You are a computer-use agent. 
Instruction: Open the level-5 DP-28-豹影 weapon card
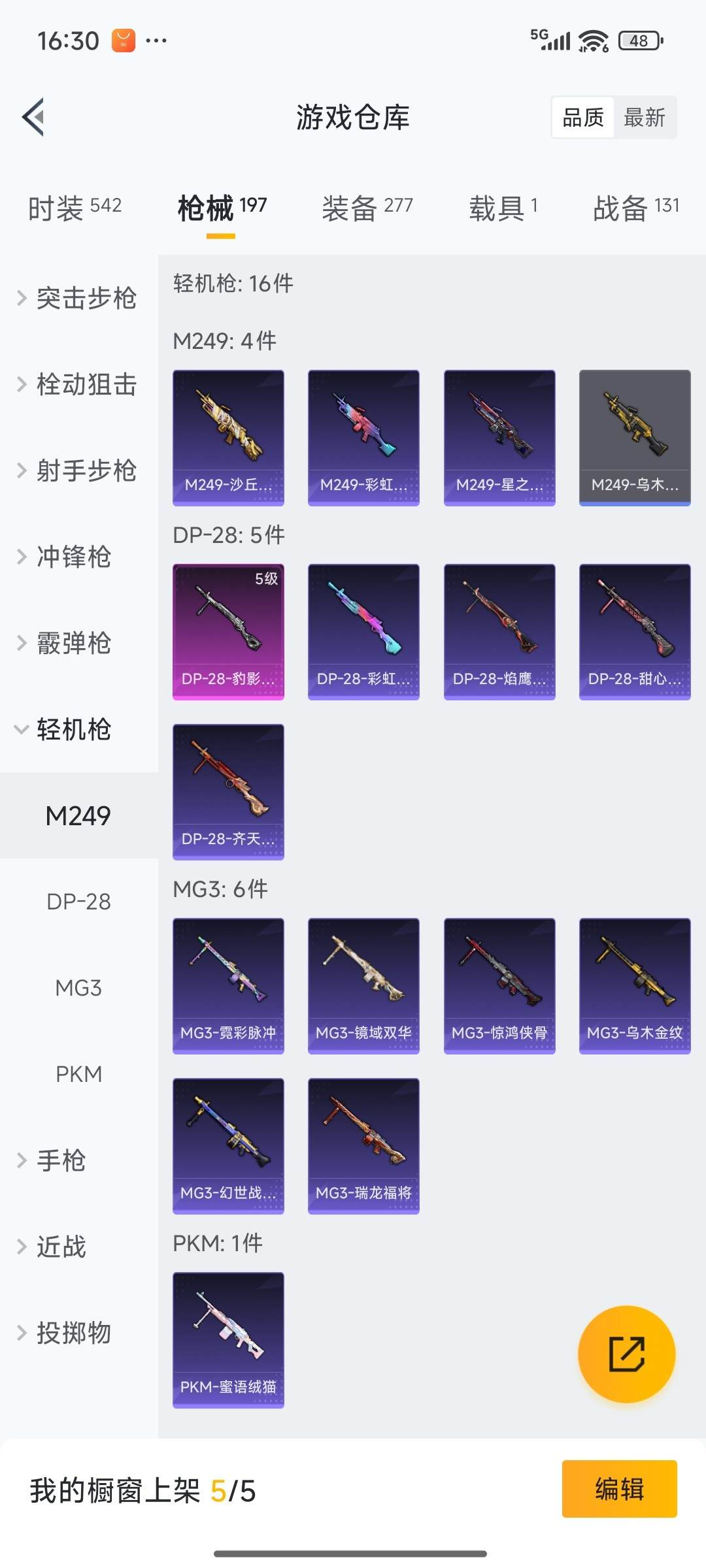click(227, 629)
